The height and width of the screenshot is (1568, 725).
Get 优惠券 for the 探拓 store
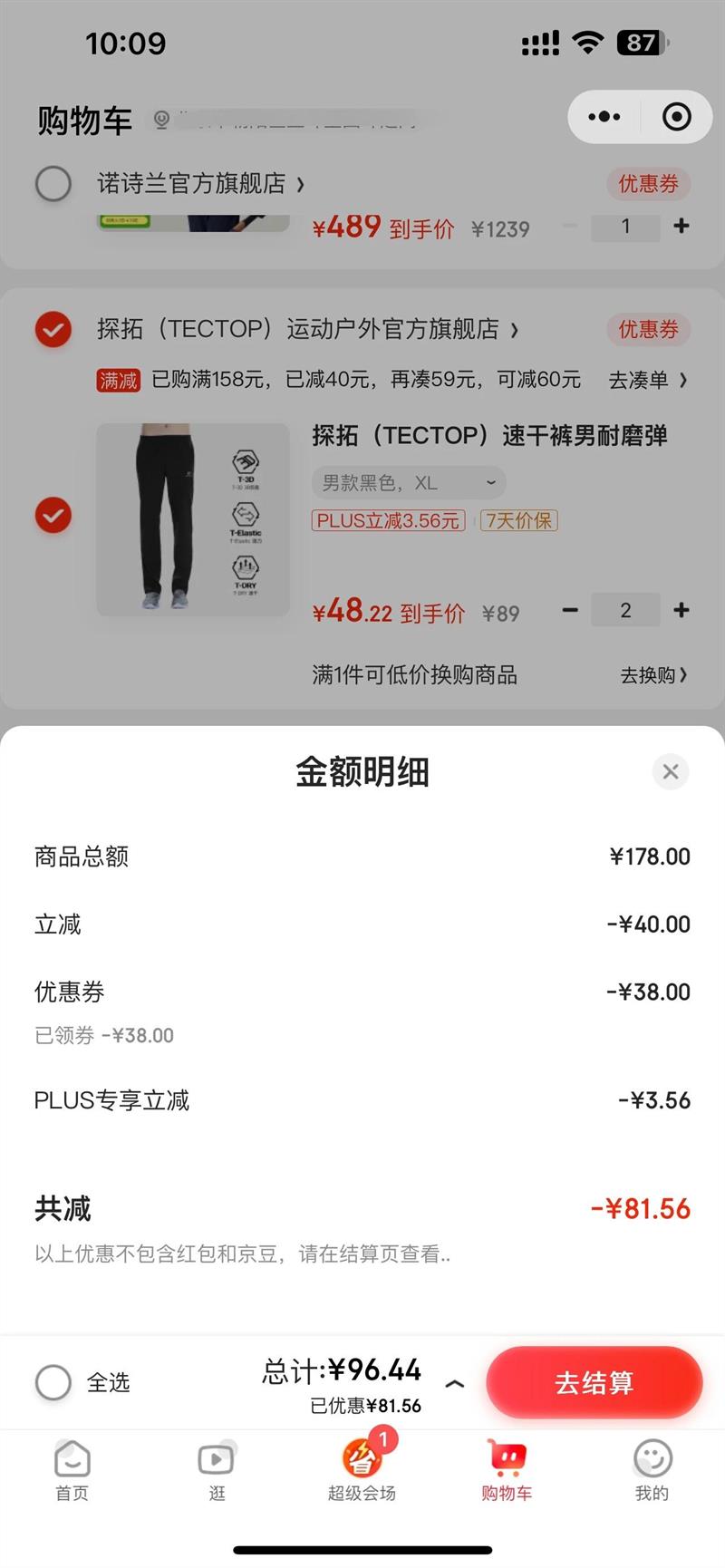(x=648, y=329)
